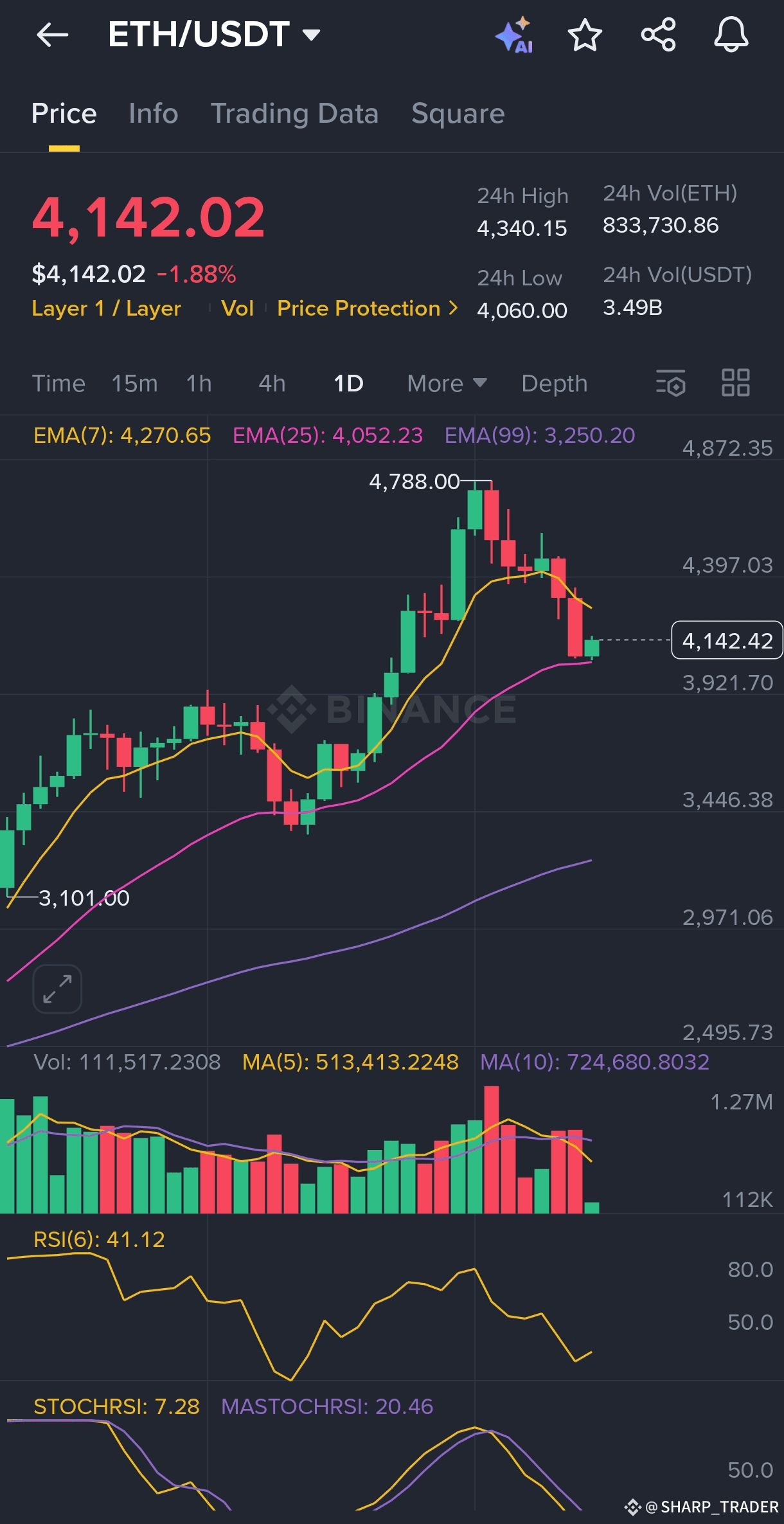Switch to the Info tab
784x1524 pixels.
pyautogui.click(x=153, y=114)
